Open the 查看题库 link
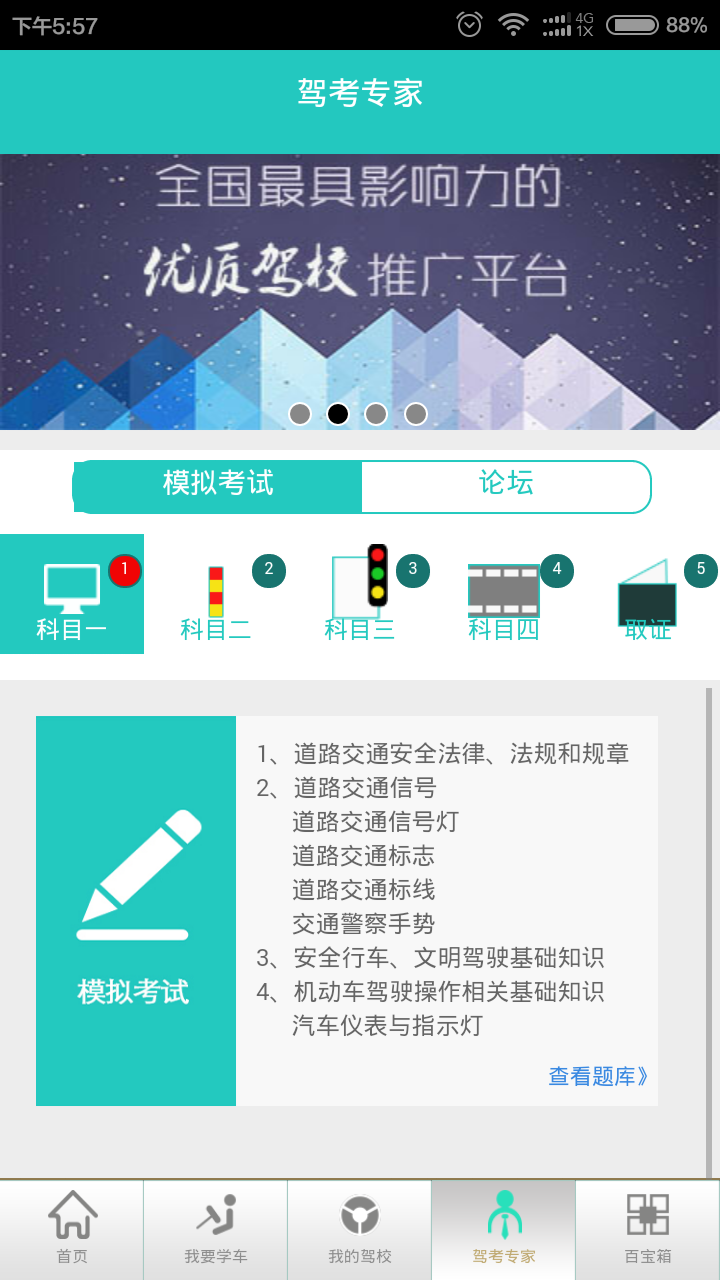This screenshot has width=720, height=1280. click(598, 1076)
